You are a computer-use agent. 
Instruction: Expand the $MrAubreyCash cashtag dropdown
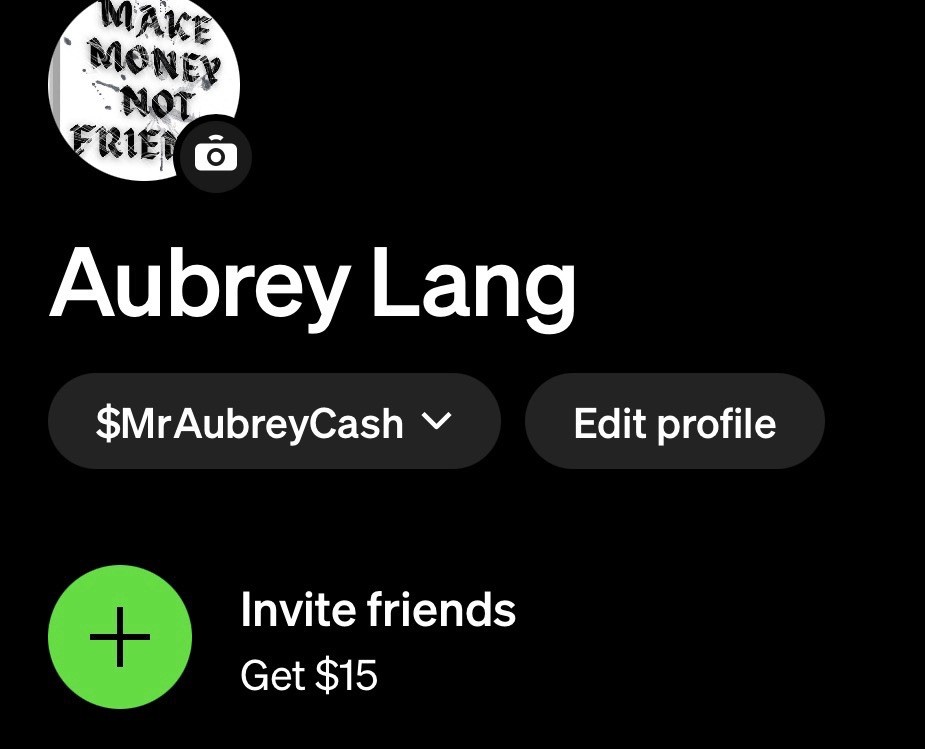[273, 423]
